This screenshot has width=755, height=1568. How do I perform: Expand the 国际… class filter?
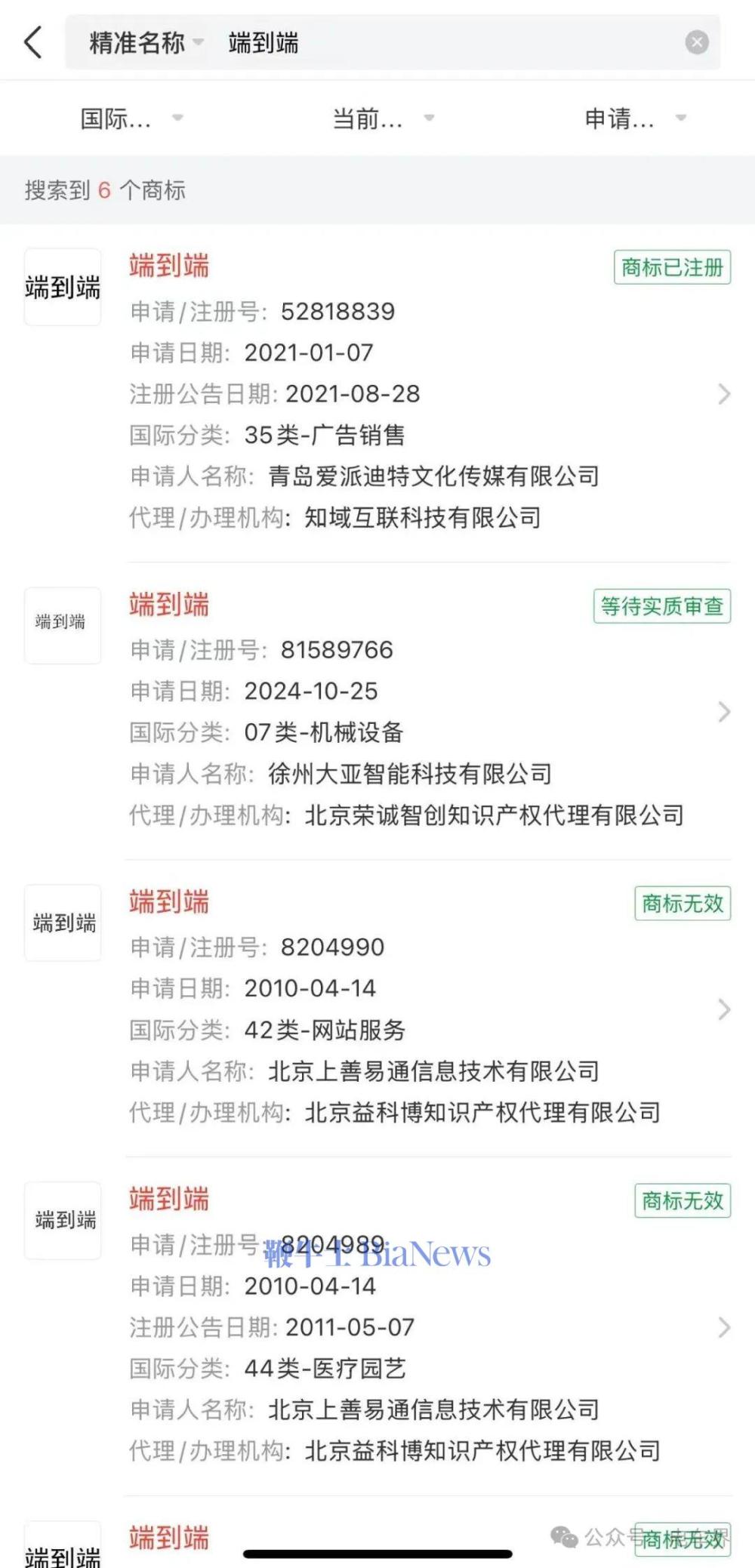[131, 119]
